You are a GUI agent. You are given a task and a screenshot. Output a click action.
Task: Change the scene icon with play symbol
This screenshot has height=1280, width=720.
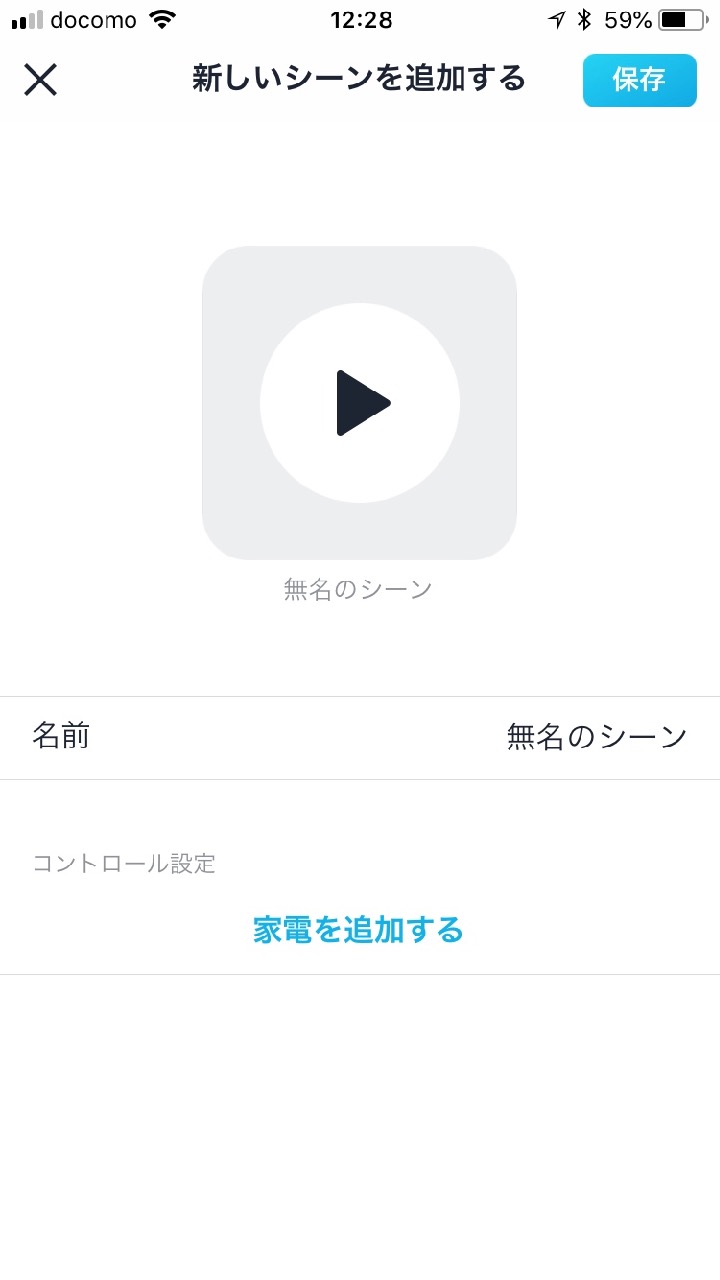click(x=359, y=403)
